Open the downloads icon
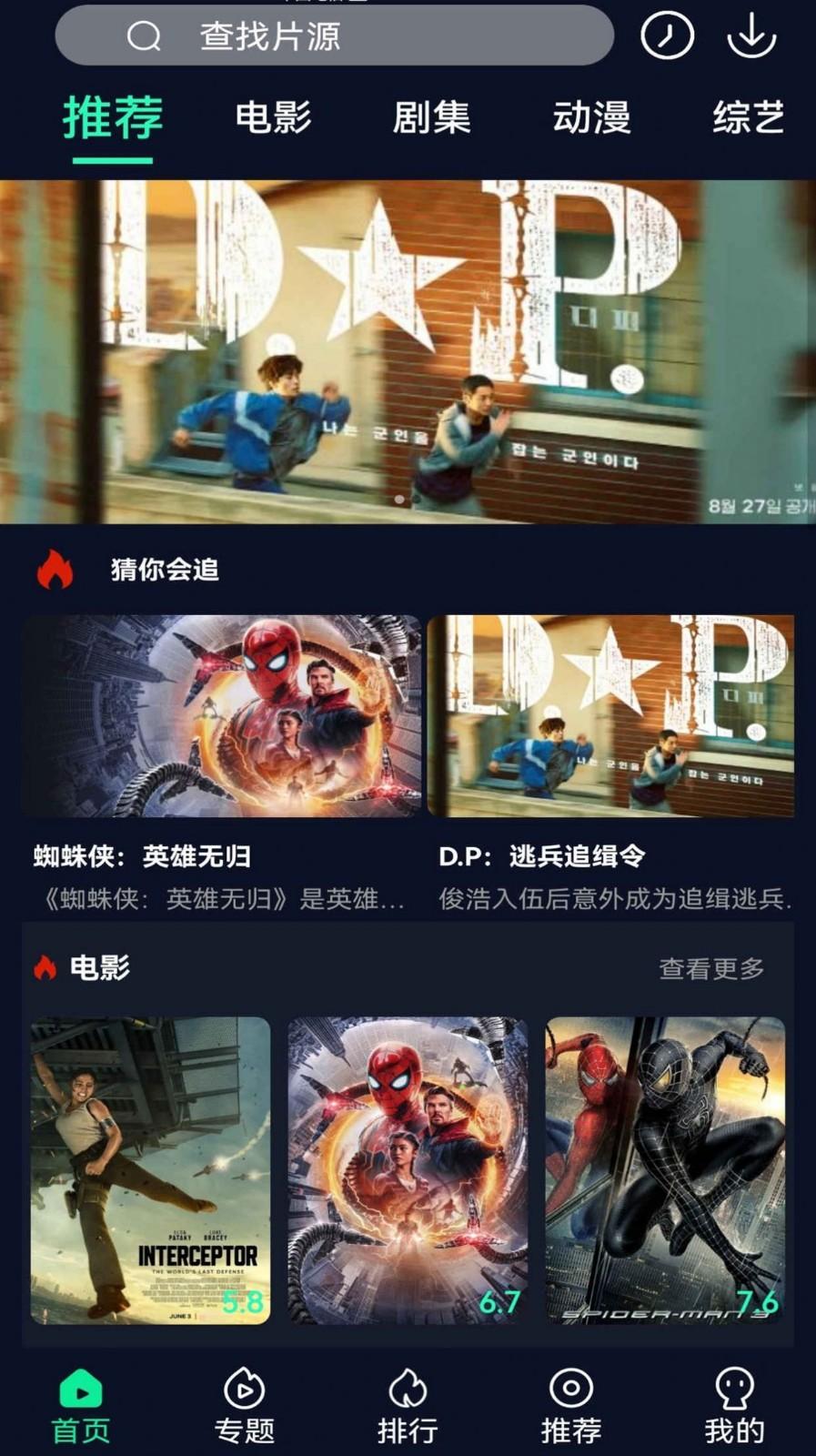Viewport: 816px width, 1456px height. (x=751, y=35)
